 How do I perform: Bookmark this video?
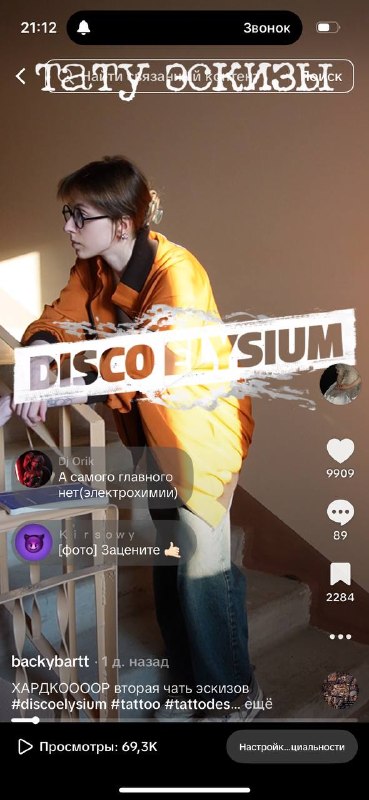[x=340, y=574]
